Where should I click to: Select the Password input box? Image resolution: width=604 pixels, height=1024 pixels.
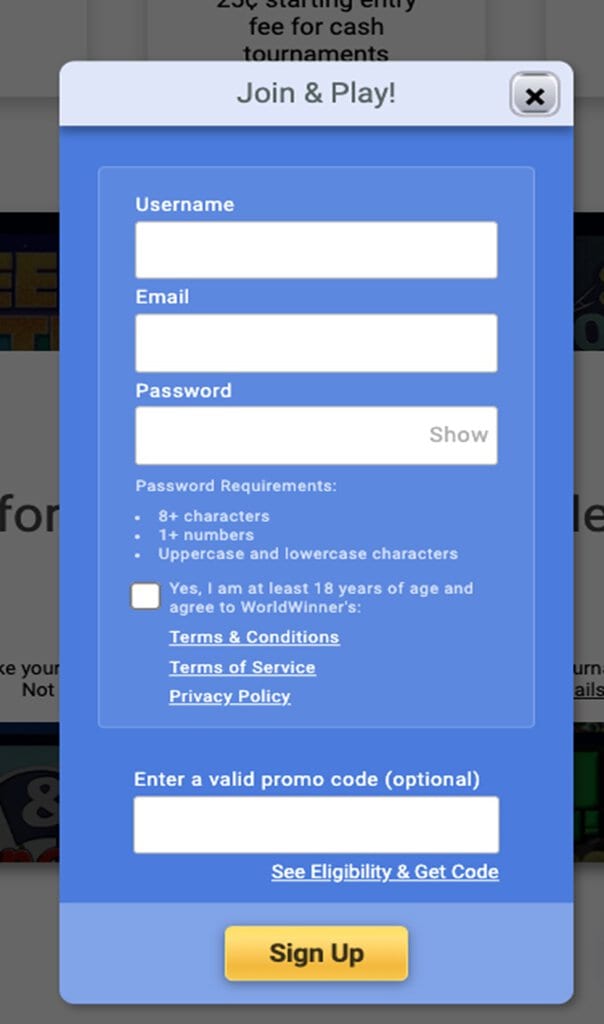pyautogui.click(x=316, y=436)
